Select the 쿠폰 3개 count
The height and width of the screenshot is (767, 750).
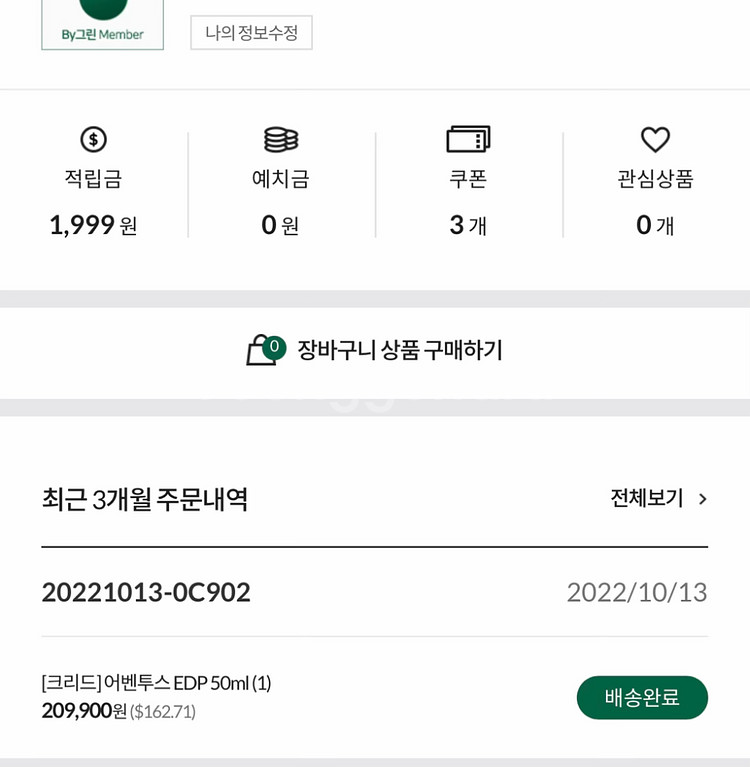click(x=468, y=225)
